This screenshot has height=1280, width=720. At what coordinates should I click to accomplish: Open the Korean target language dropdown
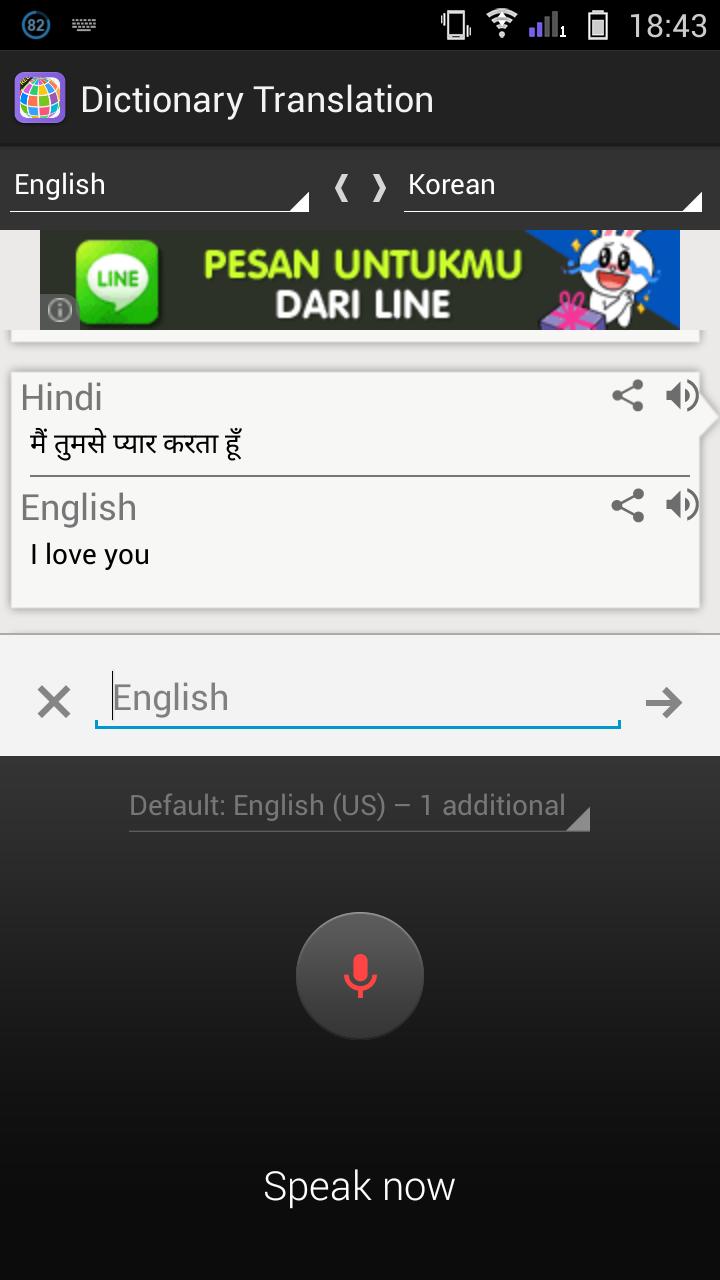pos(553,186)
